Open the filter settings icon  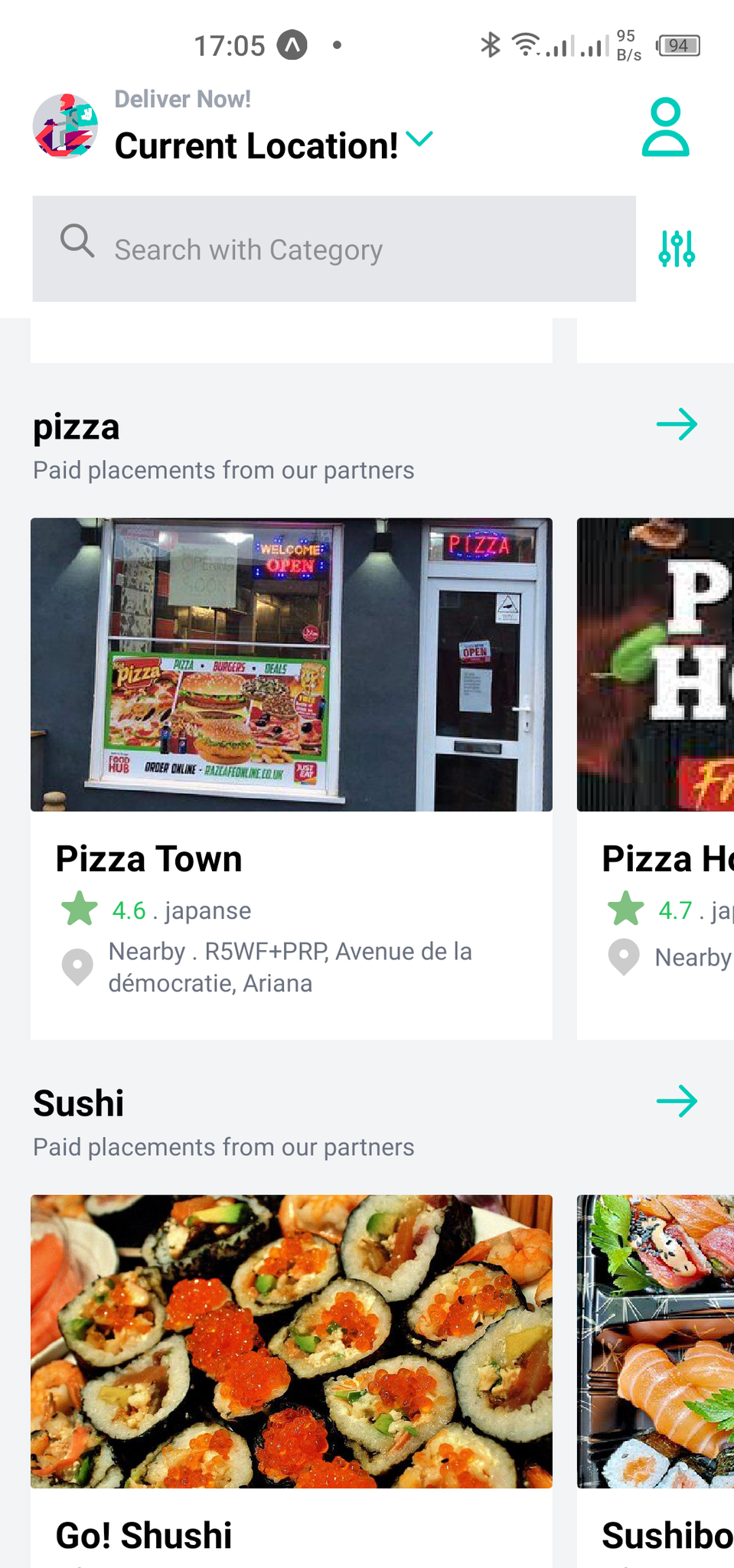(x=678, y=249)
